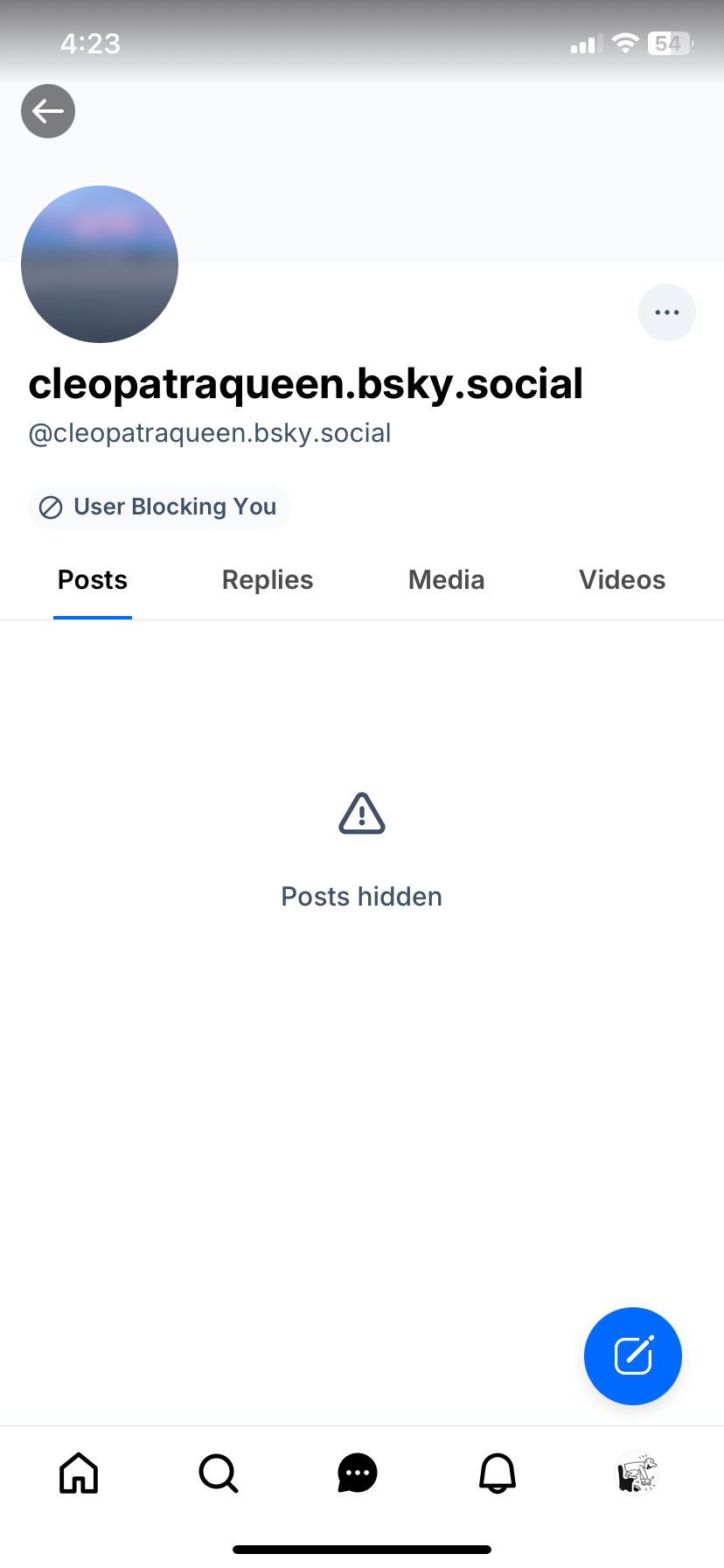
Task: Switch to the Media tab
Action: (446, 580)
